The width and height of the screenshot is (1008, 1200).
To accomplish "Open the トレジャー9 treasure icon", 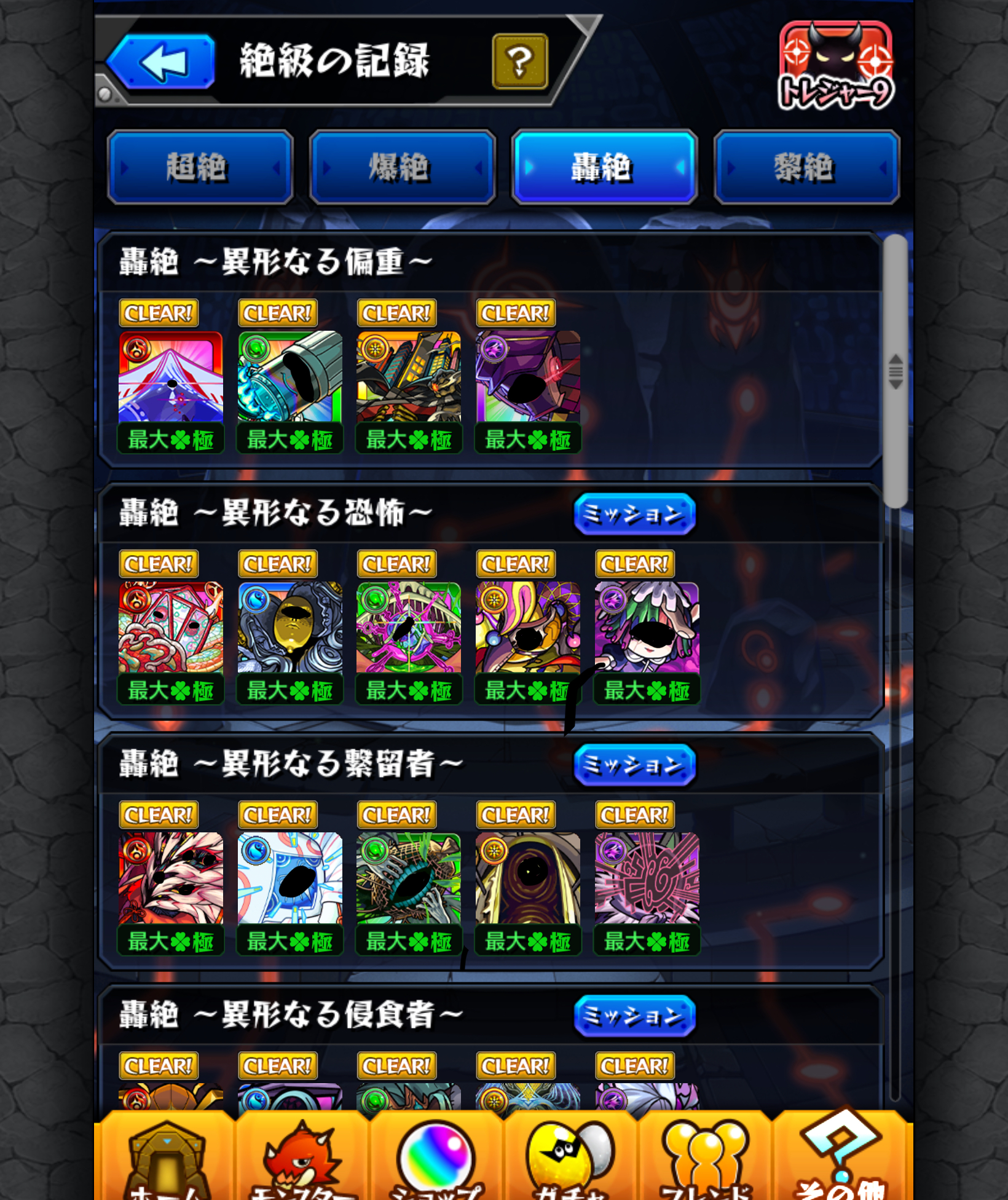I will (x=835, y=66).
